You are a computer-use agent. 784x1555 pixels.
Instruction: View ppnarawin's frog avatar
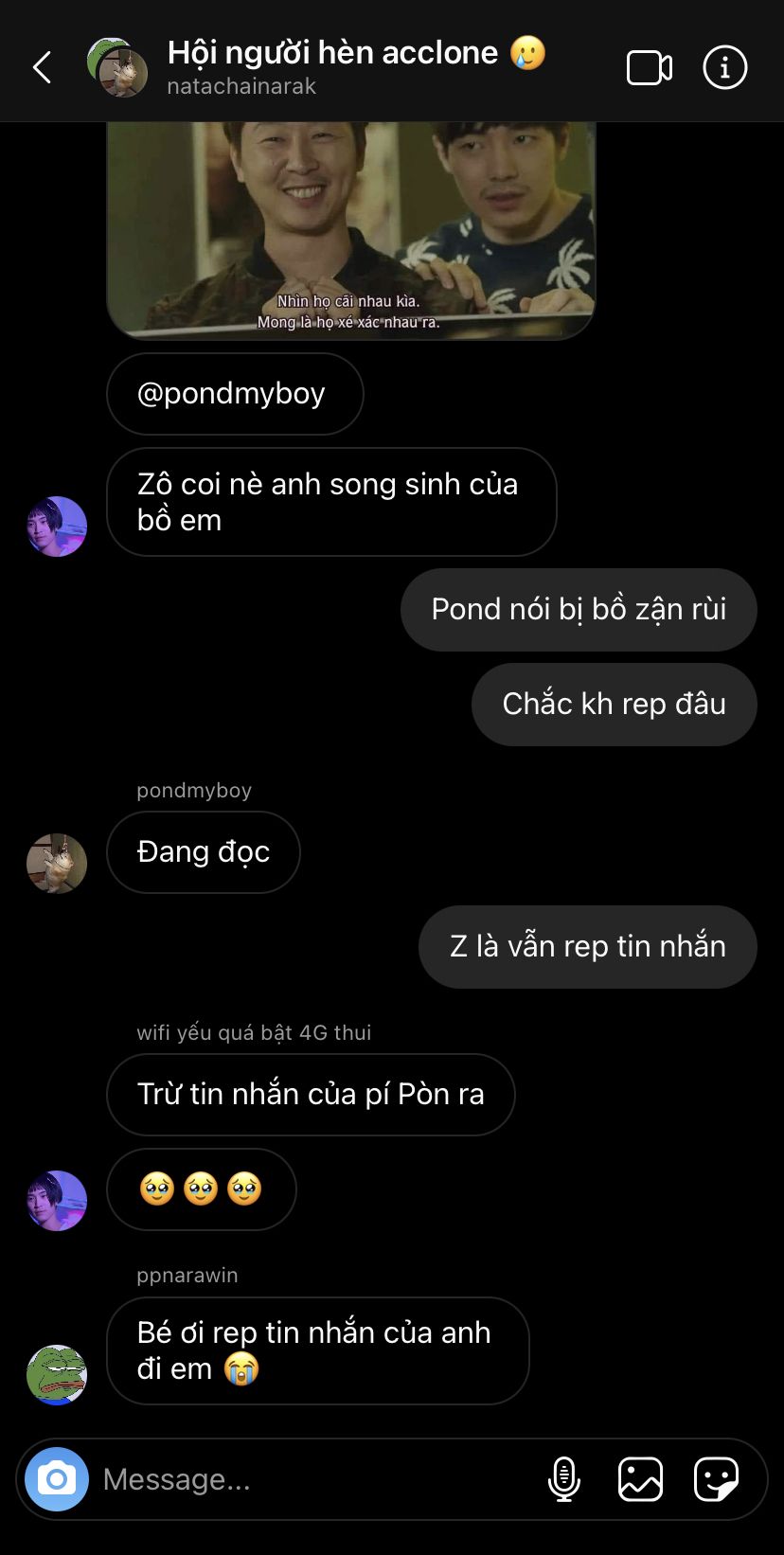point(57,1374)
